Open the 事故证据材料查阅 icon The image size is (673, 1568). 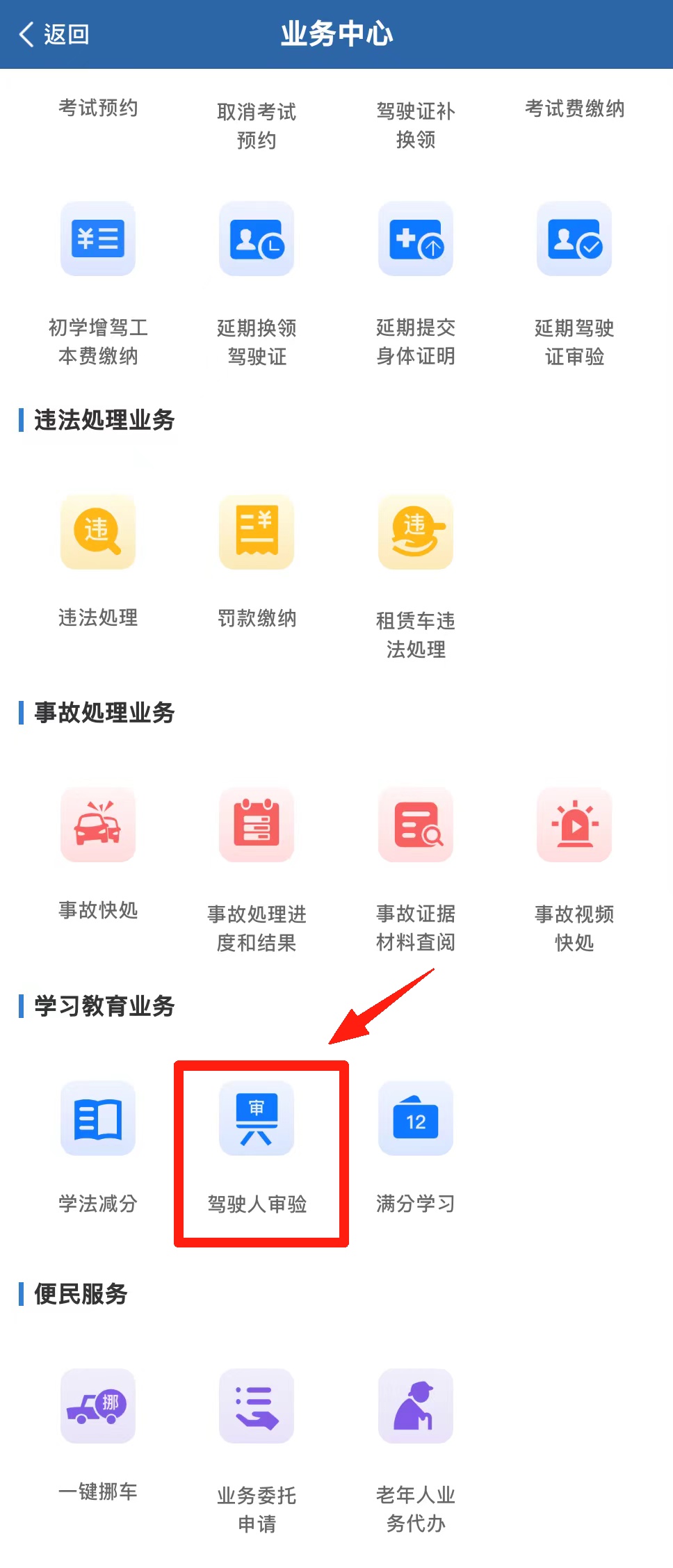click(415, 825)
